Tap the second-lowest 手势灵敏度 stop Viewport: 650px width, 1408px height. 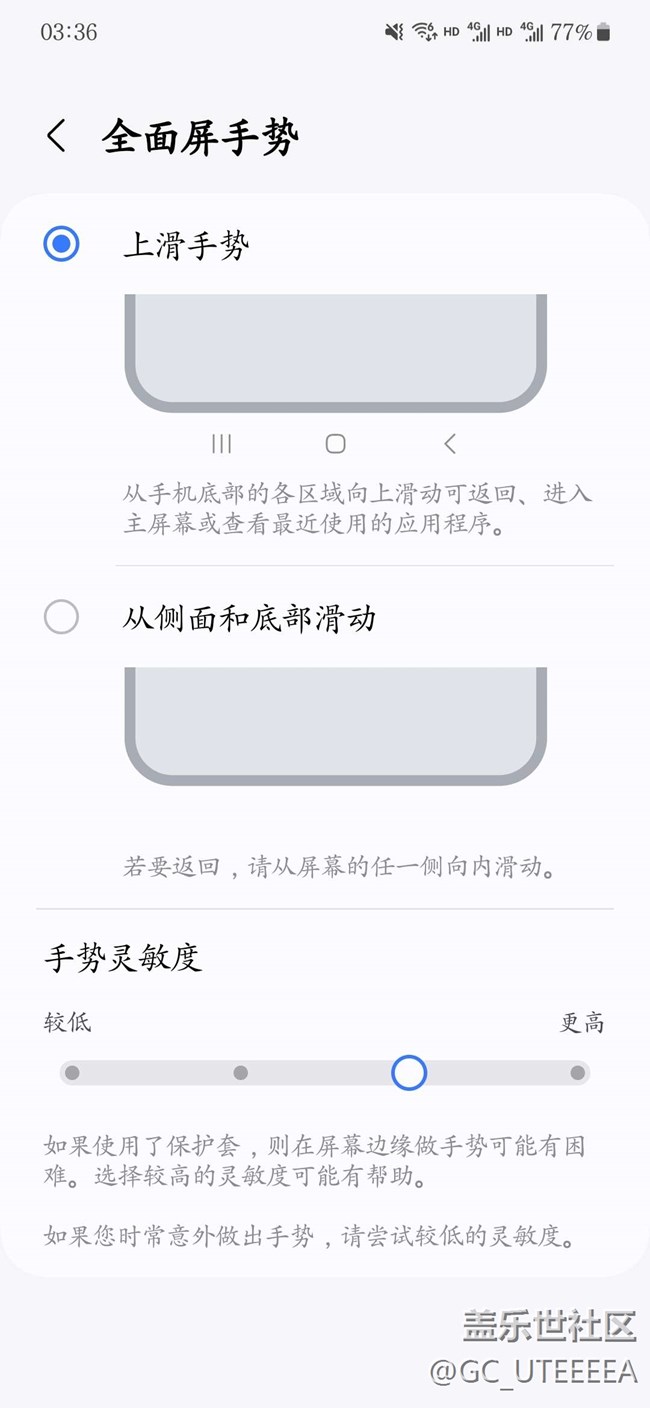coord(241,1073)
